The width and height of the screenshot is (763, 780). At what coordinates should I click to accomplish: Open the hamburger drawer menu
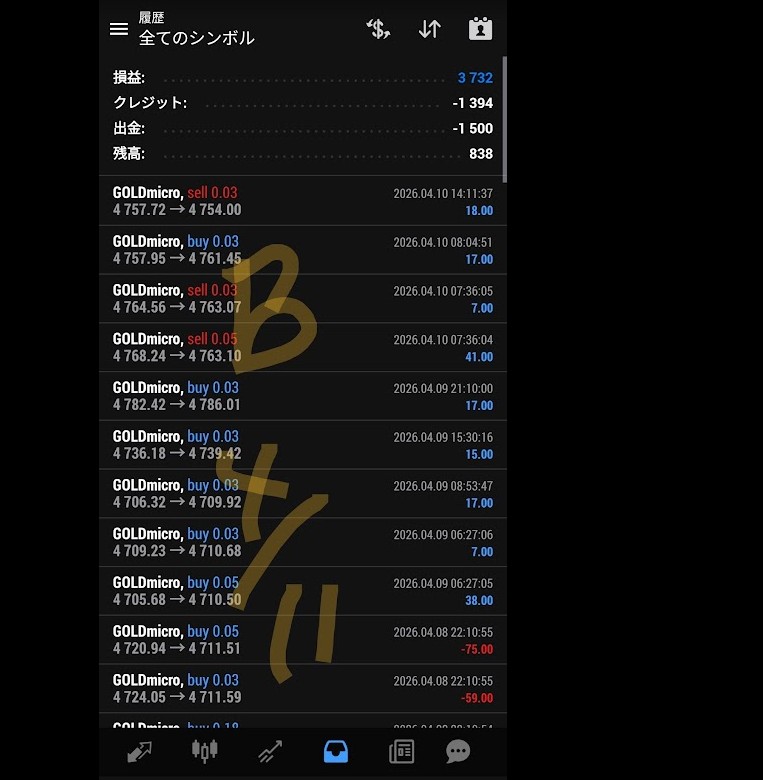(119, 29)
